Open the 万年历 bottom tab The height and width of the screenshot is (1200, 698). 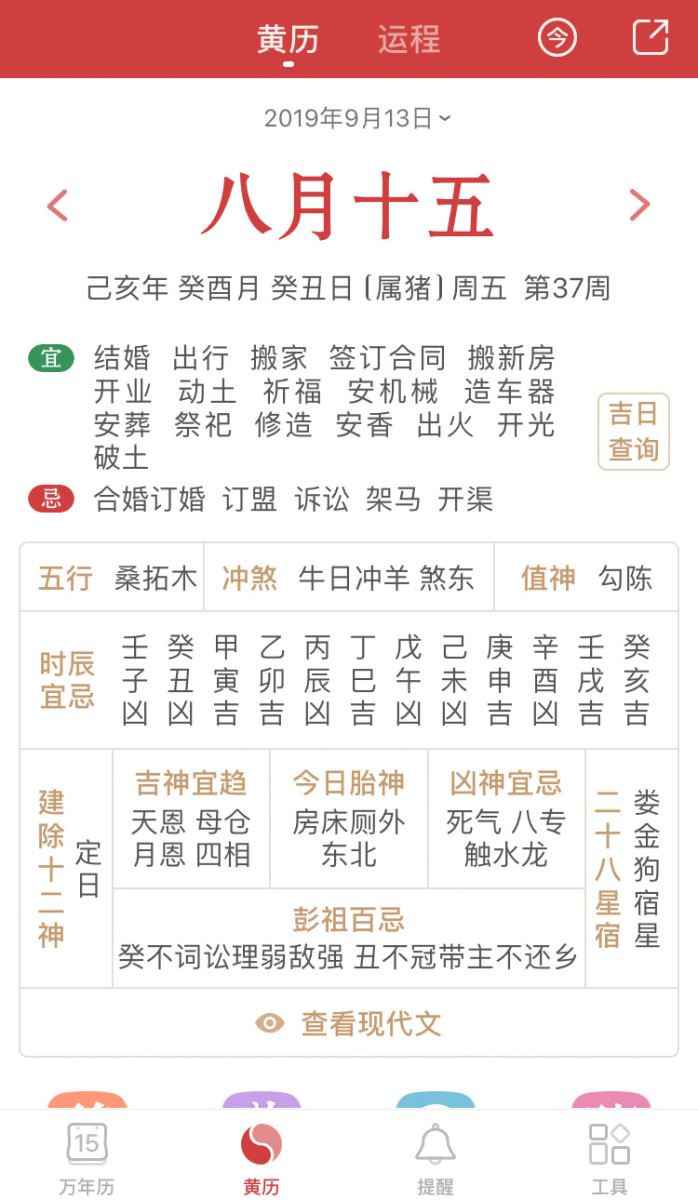pos(87,1158)
